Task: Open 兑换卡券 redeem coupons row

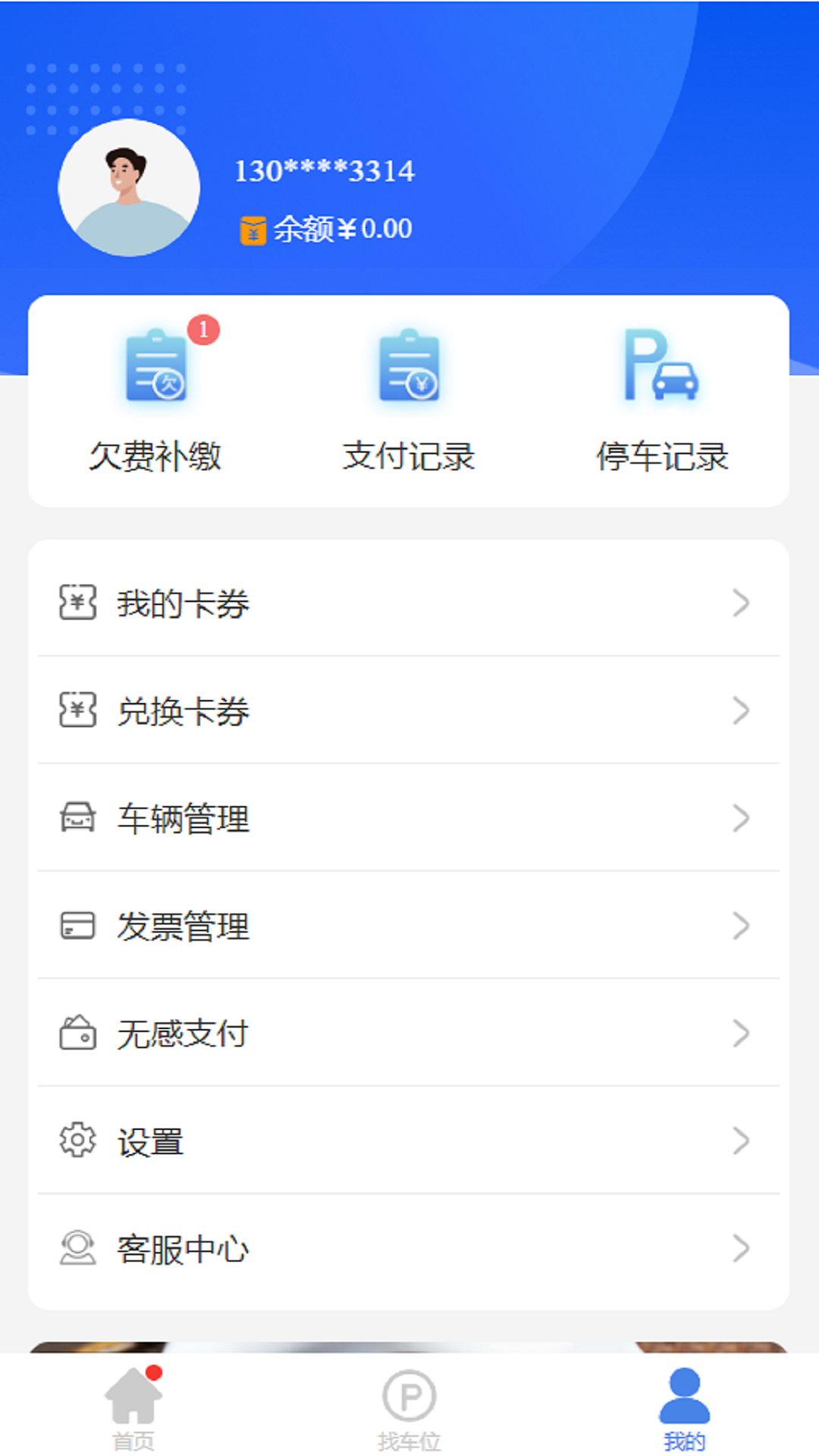Action: point(409,711)
